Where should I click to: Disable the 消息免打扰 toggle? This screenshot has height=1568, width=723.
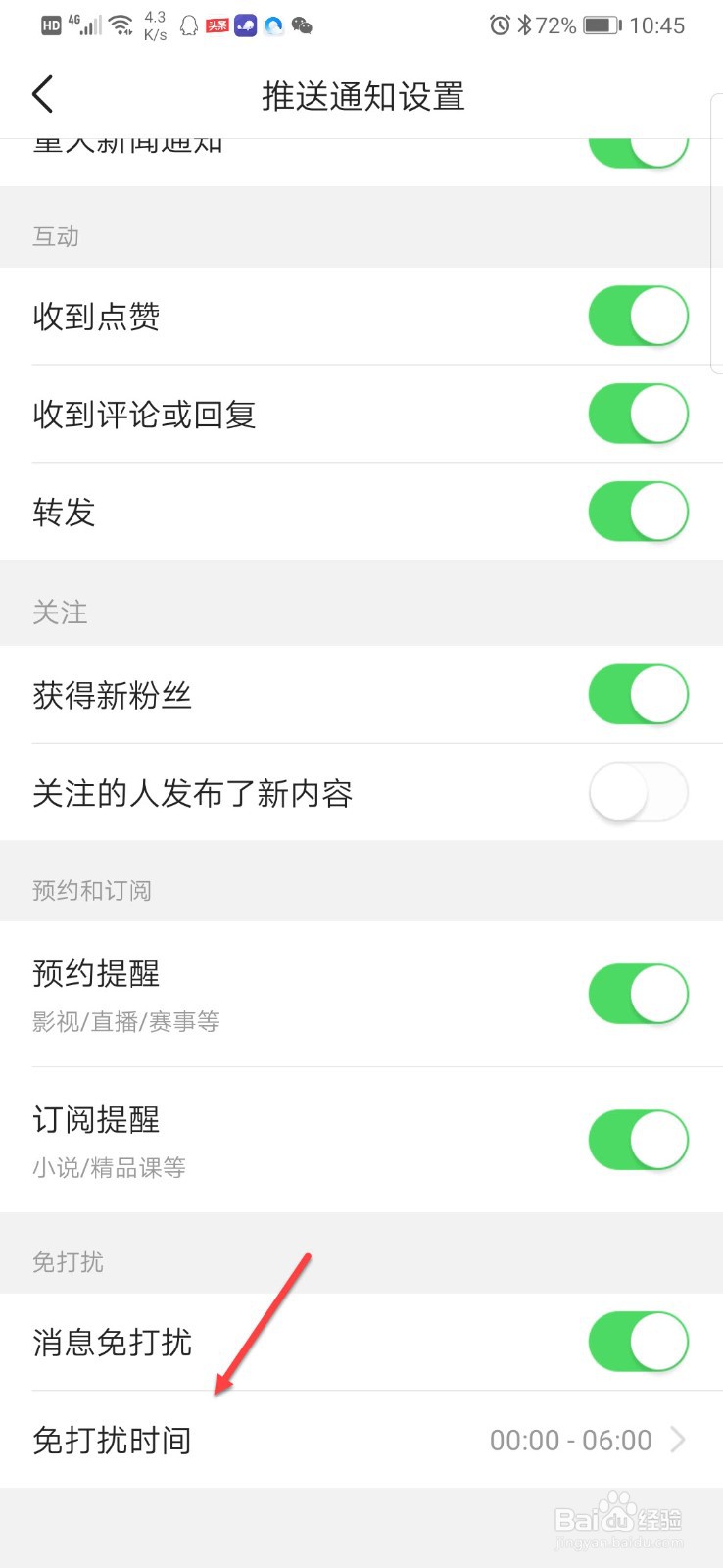(638, 1342)
